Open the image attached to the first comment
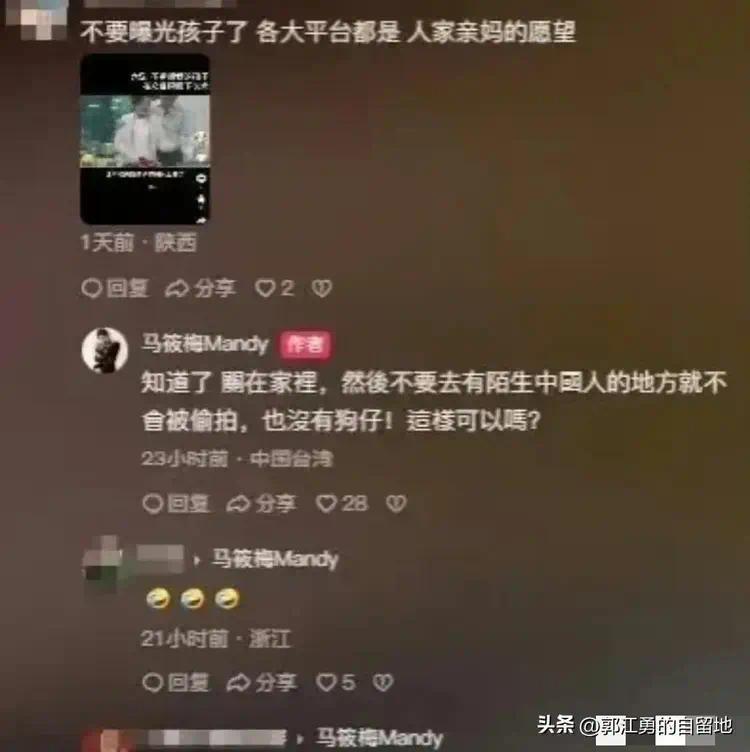This screenshot has height=752, width=750. [x=145, y=138]
